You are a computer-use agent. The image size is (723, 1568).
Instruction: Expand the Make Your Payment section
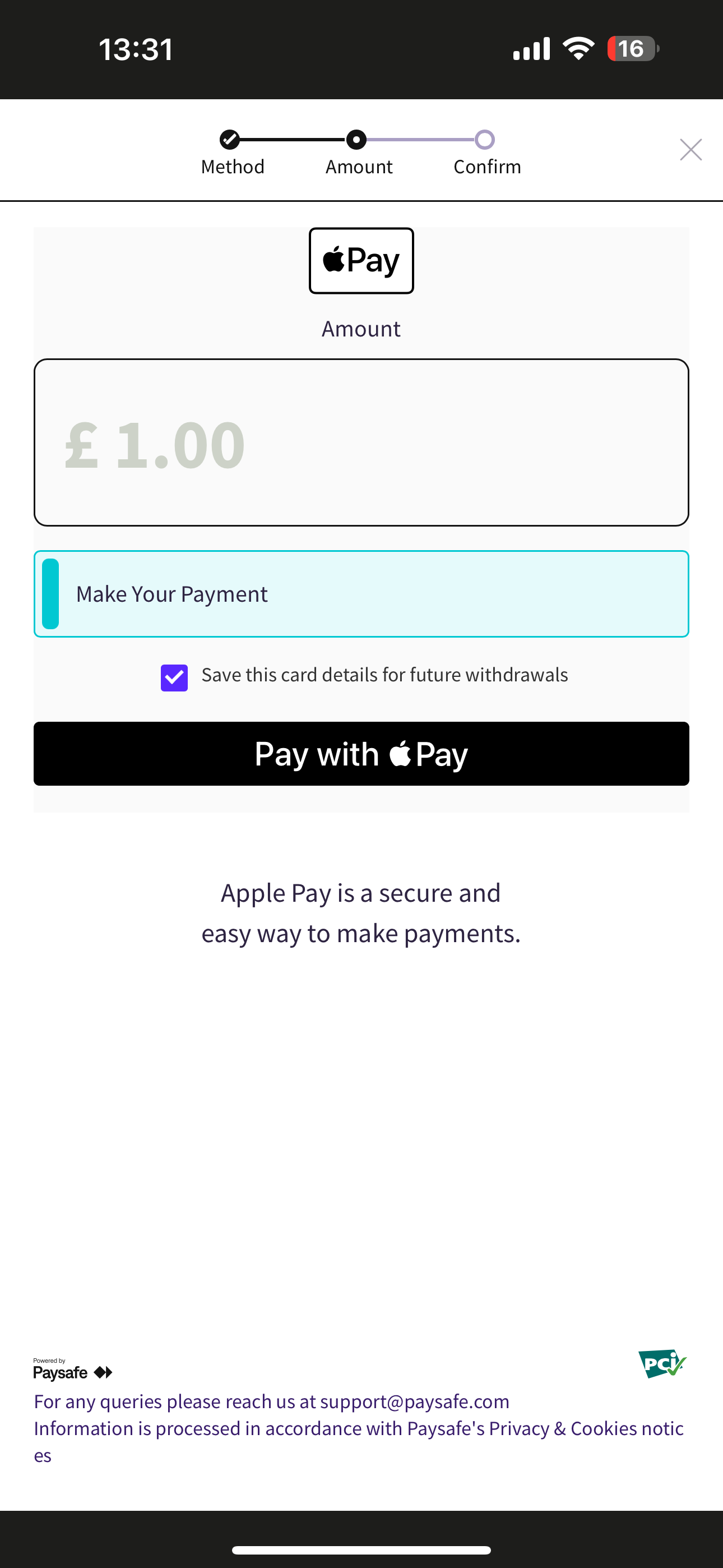(361, 593)
